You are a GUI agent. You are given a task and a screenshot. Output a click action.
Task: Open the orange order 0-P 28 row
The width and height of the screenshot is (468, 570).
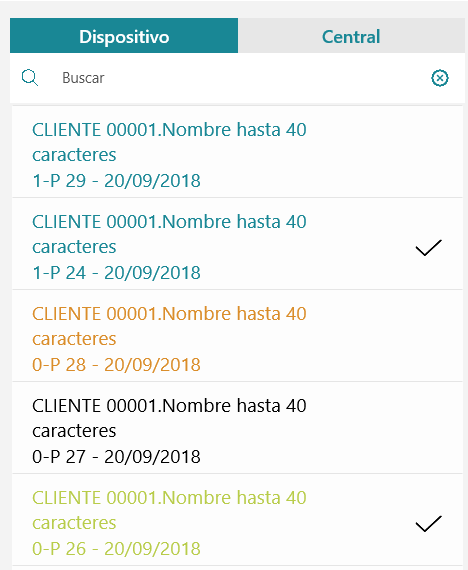coord(237,336)
